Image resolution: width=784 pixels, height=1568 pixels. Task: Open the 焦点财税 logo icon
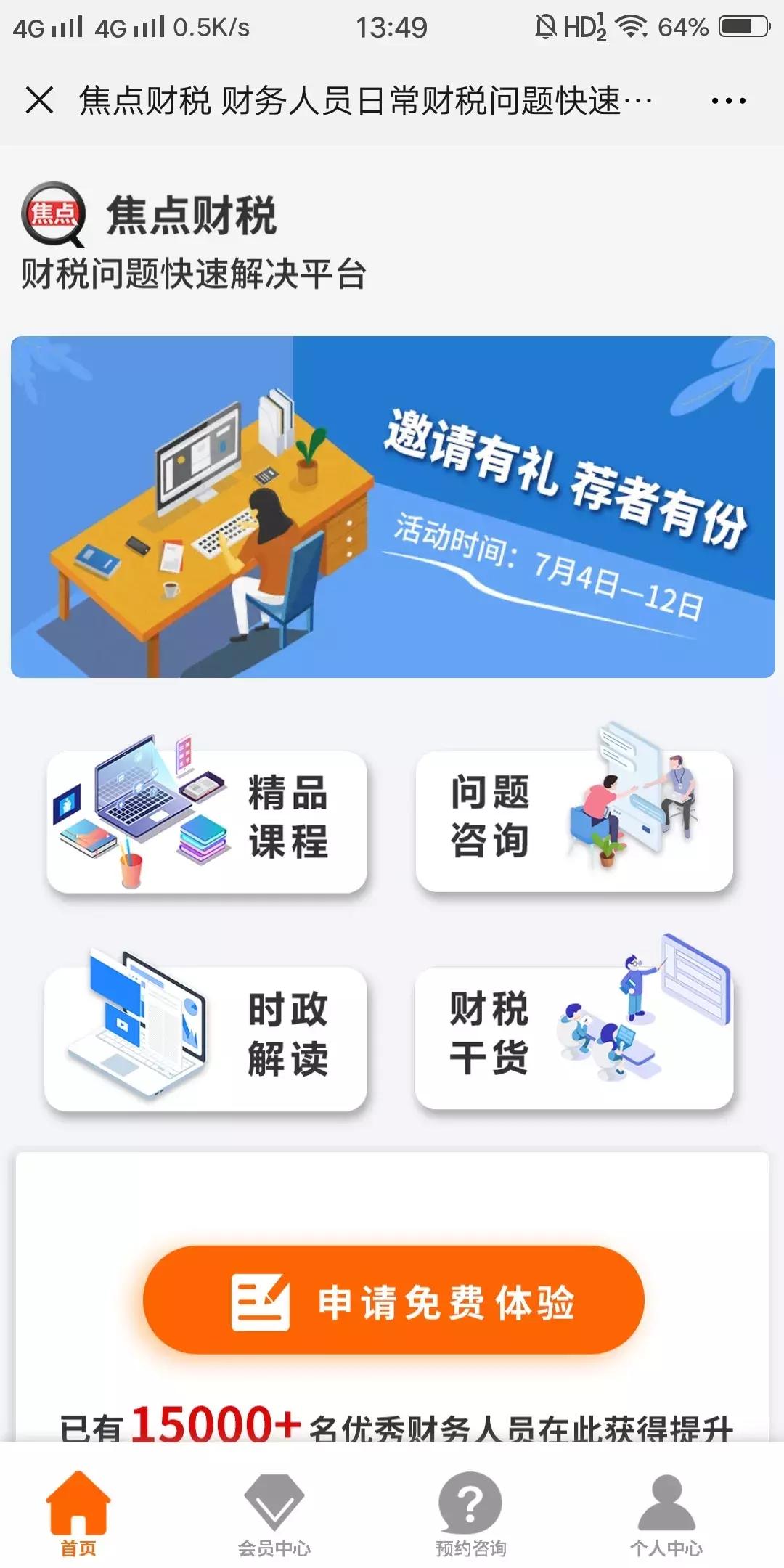click(54, 214)
